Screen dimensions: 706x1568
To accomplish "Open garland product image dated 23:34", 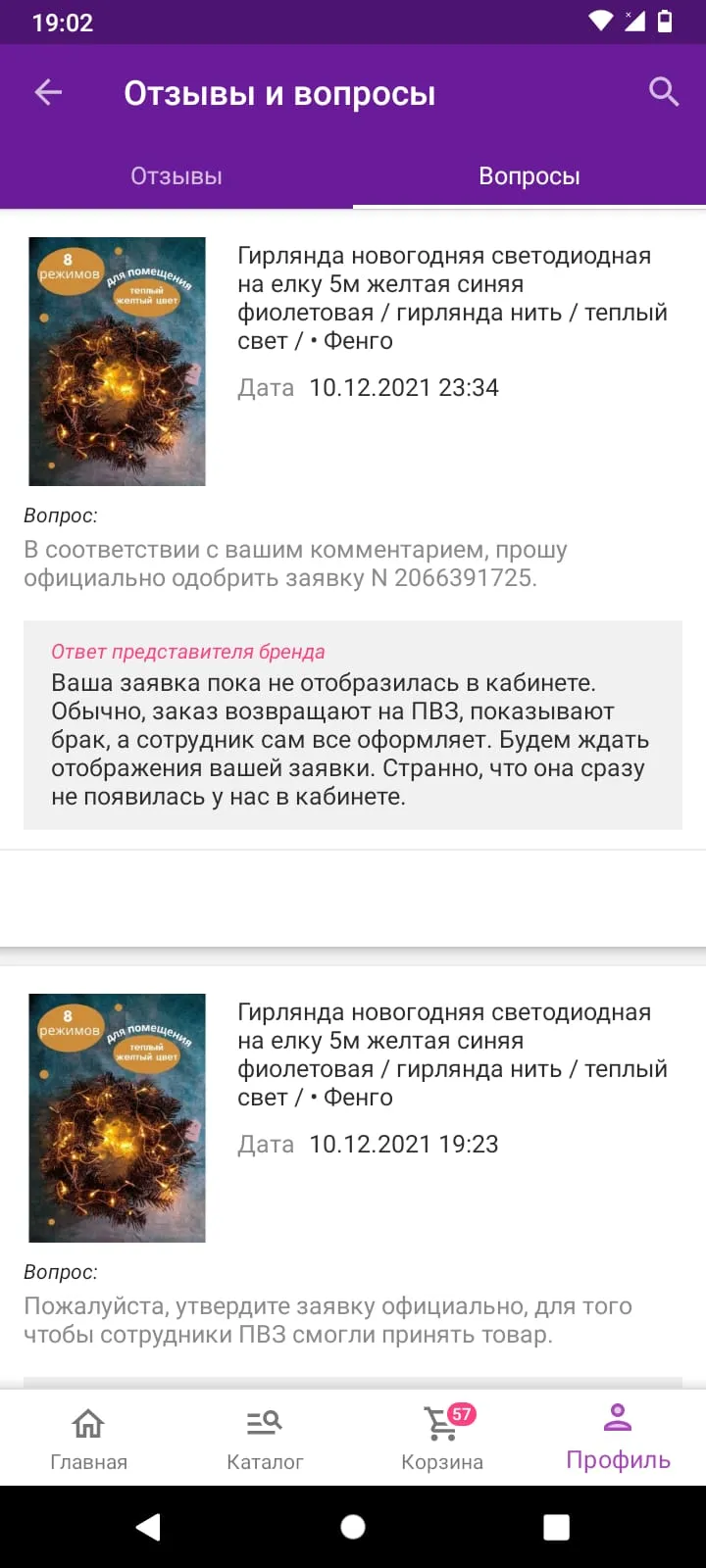I will click(118, 362).
